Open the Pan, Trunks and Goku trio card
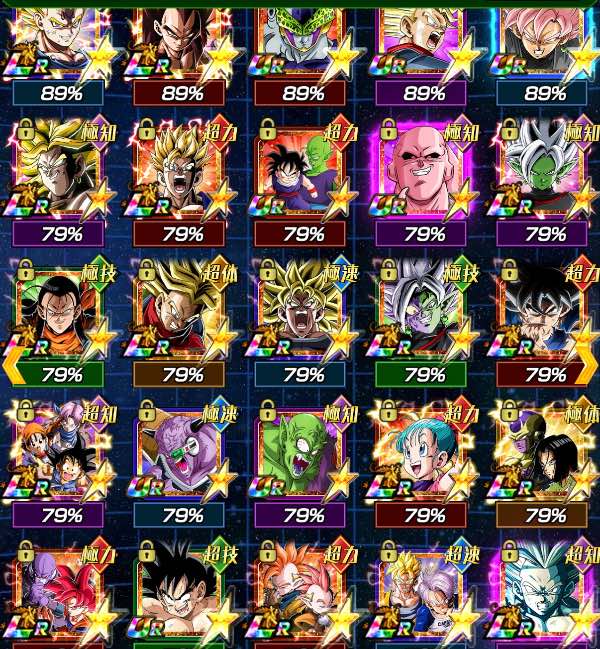 tap(58, 450)
